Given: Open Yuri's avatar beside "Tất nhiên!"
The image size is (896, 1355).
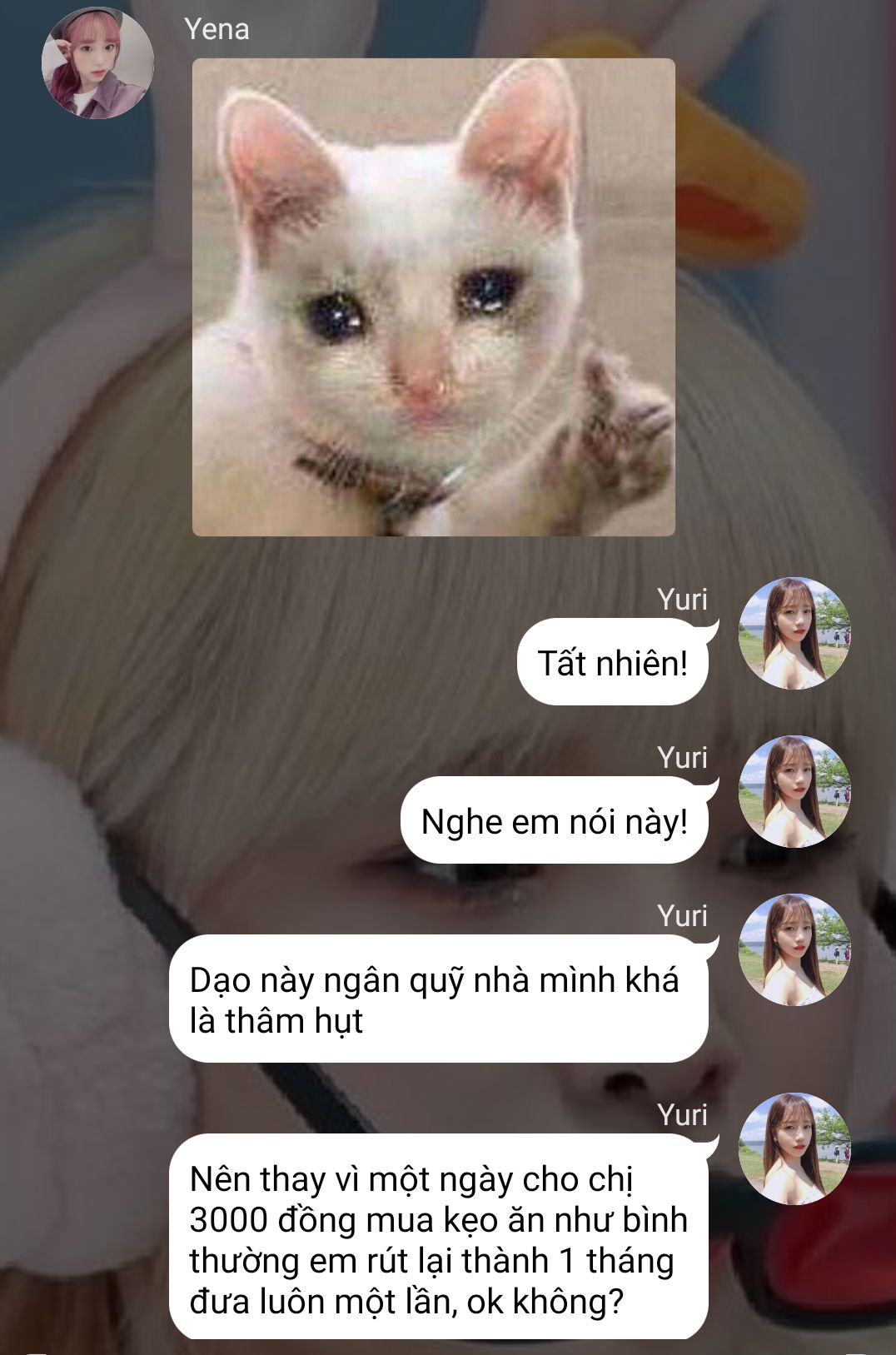Looking at the screenshot, I should pos(794,633).
